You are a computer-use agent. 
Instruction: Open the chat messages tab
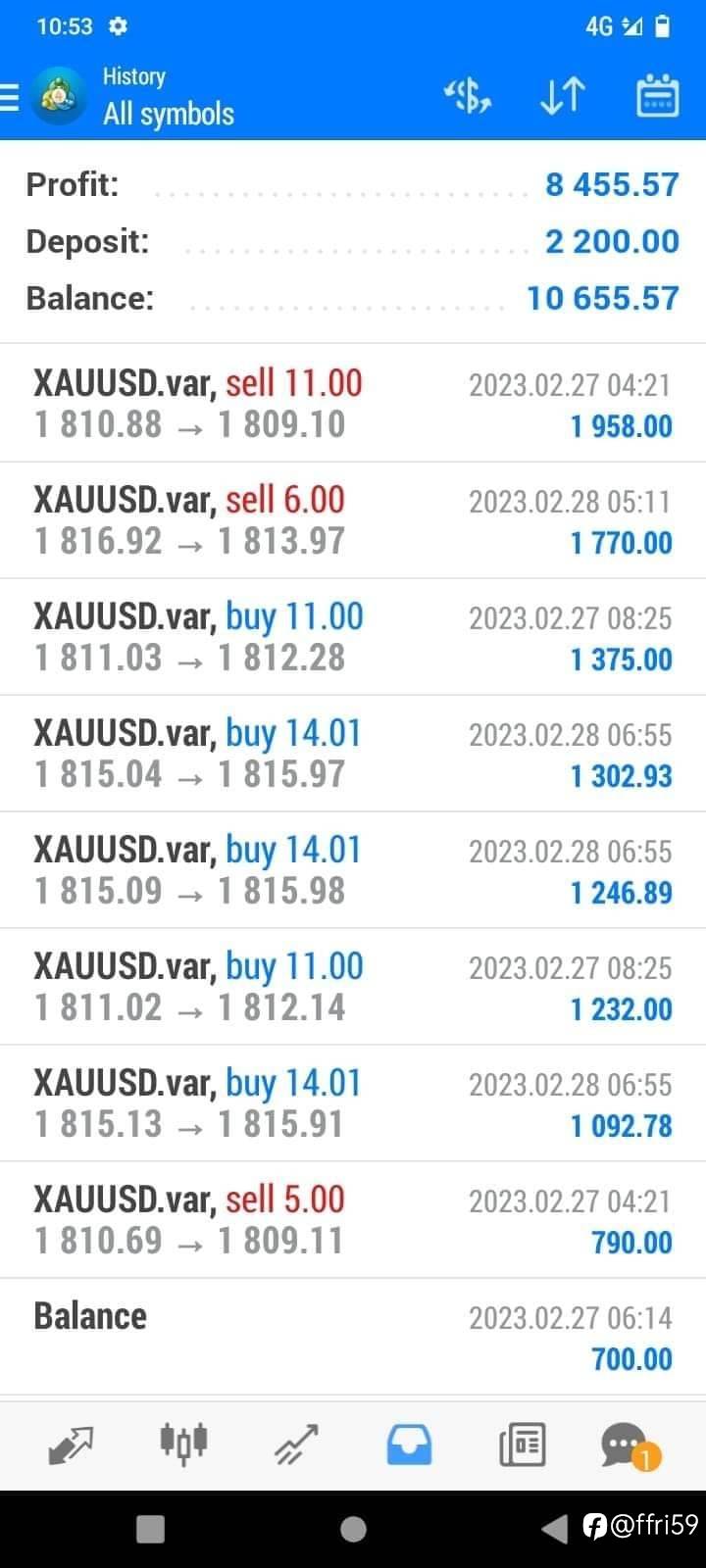[626, 1445]
